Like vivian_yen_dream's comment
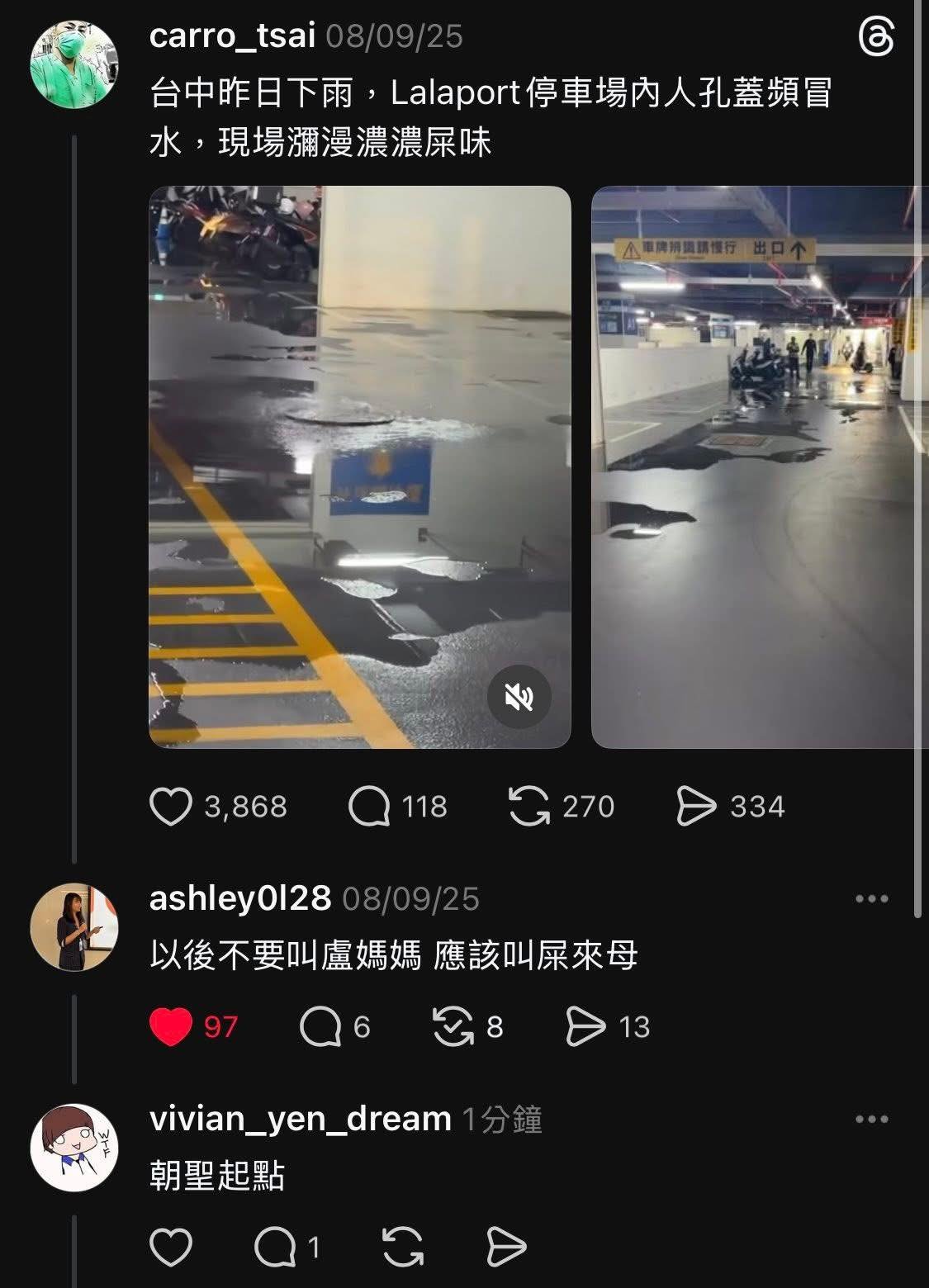This screenshot has width=929, height=1288. [171, 1247]
